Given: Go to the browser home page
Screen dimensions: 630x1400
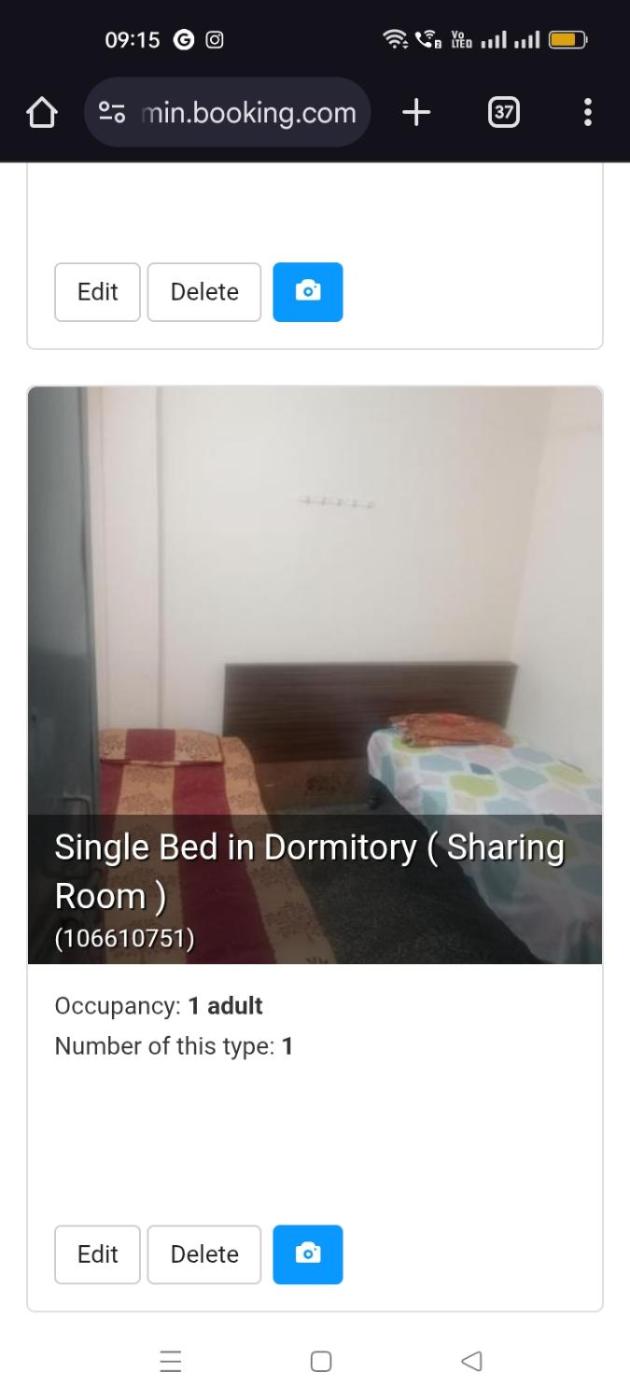Looking at the screenshot, I should click(42, 113).
